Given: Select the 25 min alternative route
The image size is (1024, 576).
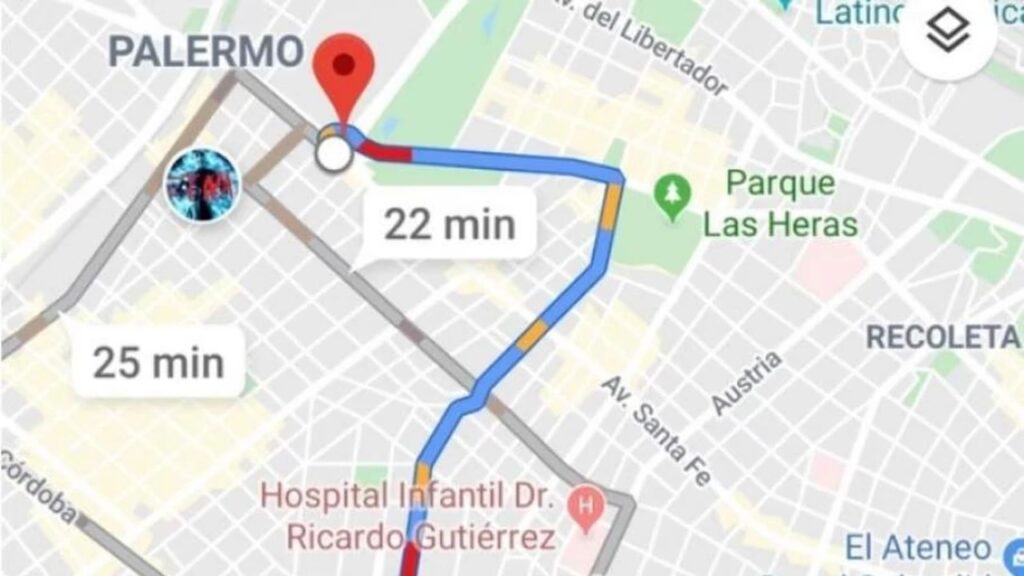Looking at the screenshot, I should pos(158,362).
